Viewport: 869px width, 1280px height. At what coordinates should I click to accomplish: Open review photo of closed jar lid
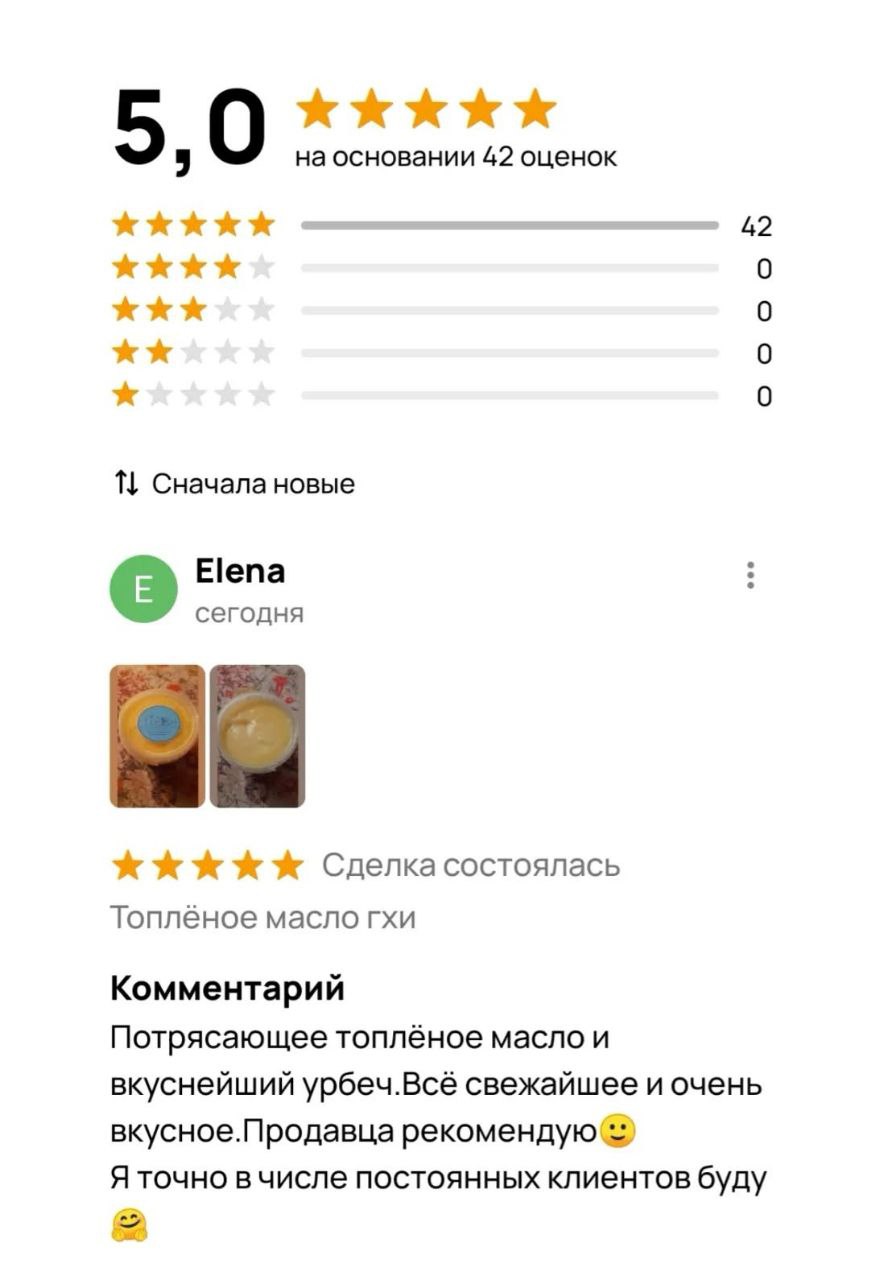tap(157, 735)
